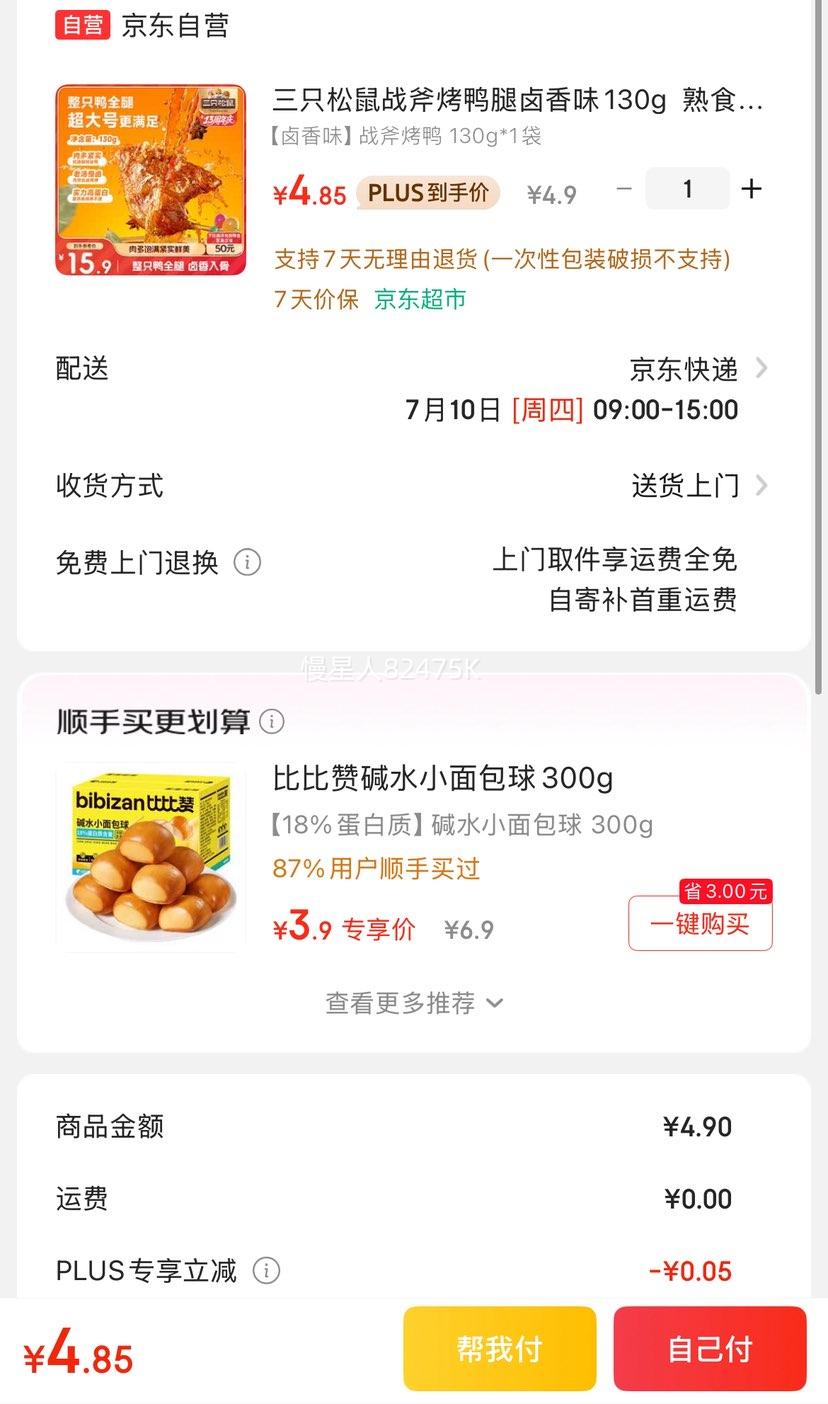The height and width of the screenshot is (1404, 828).
Task: Tap the quantity field showing 1
Action: (687, 188)
